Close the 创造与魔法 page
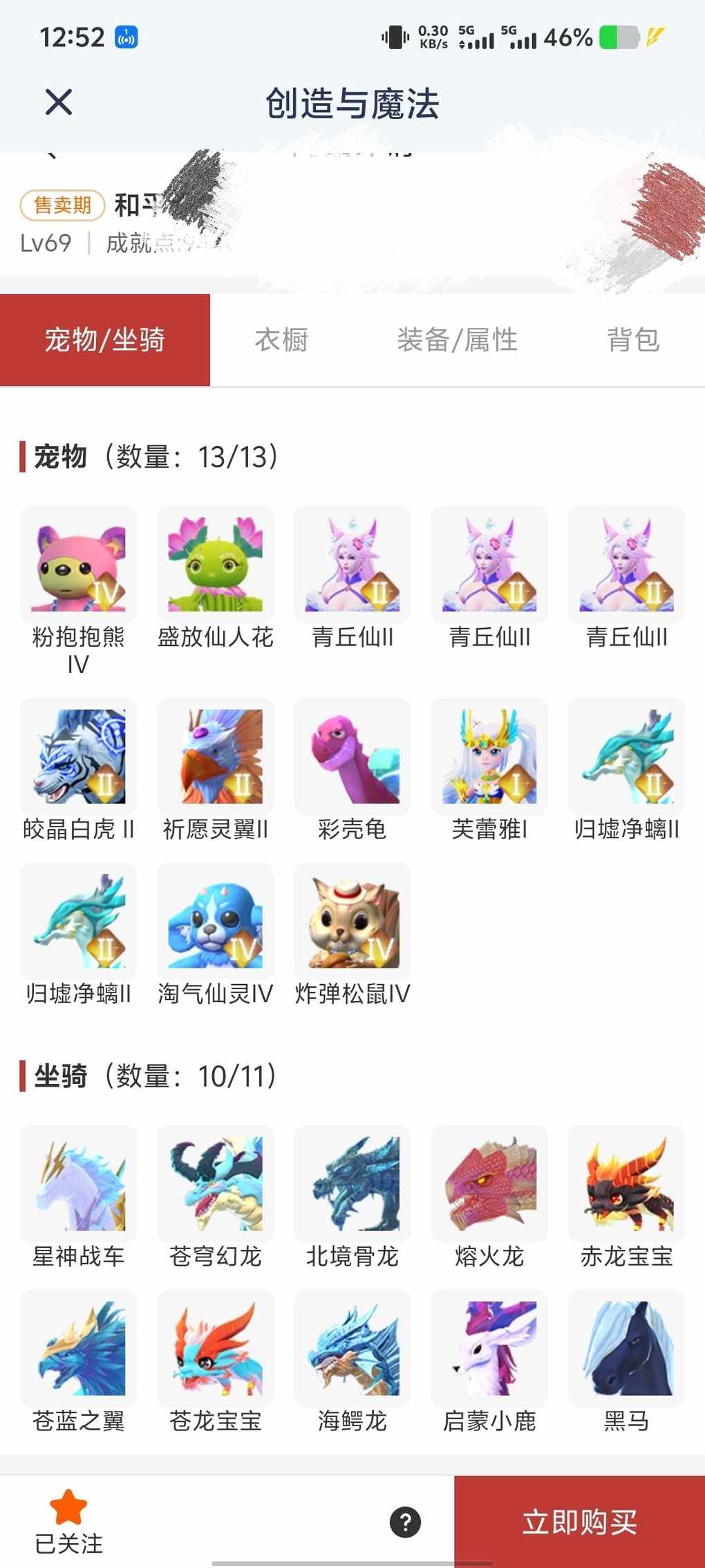The width and height of the screenshot is (705, 1568). 59,102
